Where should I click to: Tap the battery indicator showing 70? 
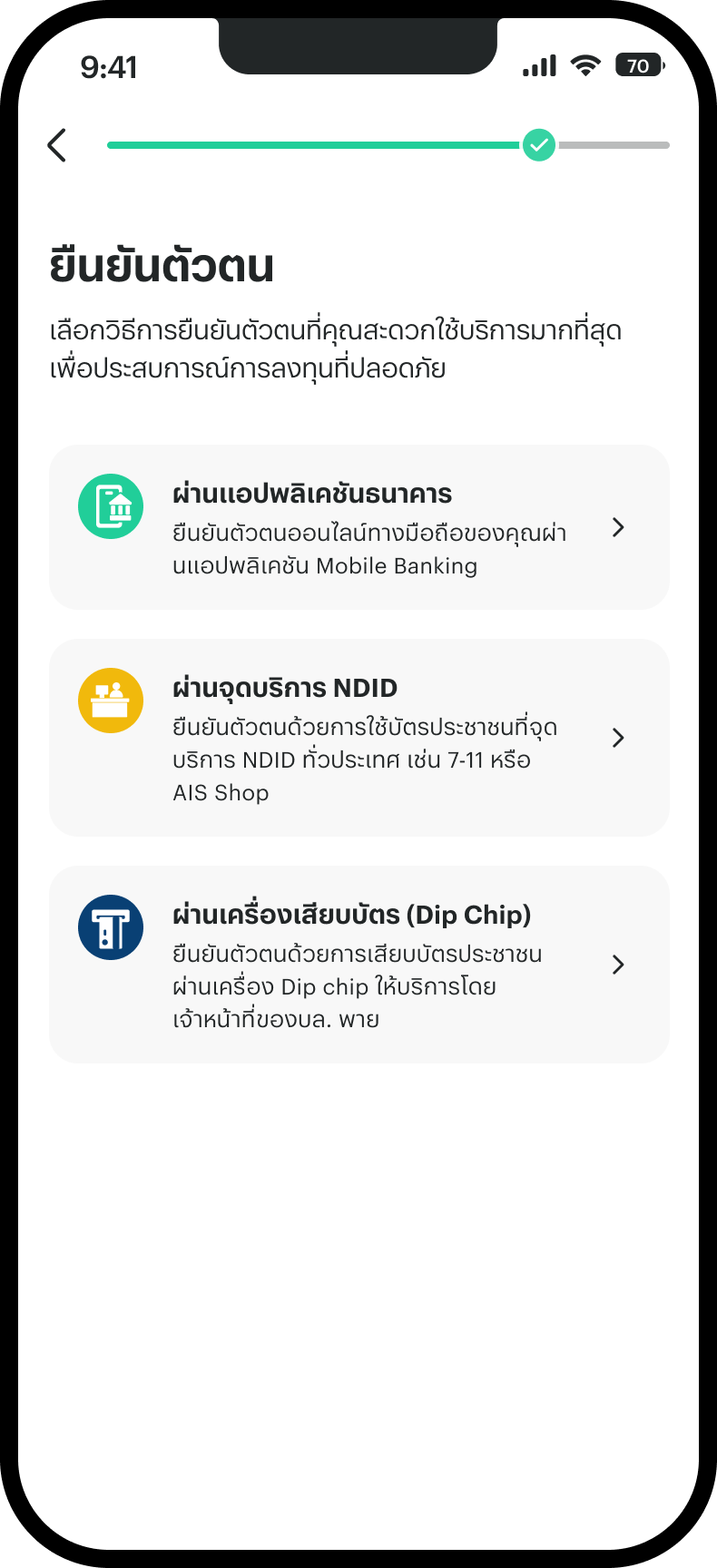tap(638, 64)
